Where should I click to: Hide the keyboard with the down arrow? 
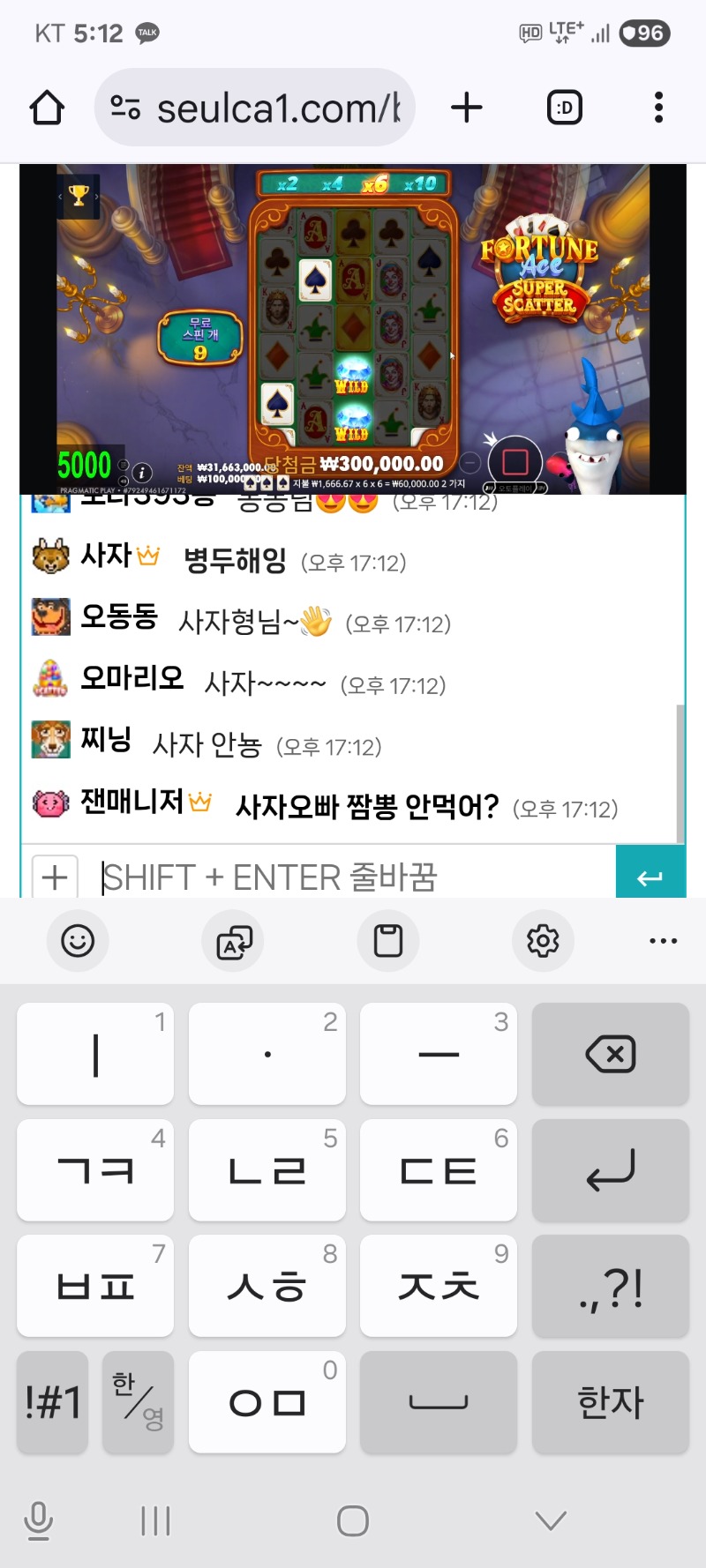click(x=551, y=1520)
